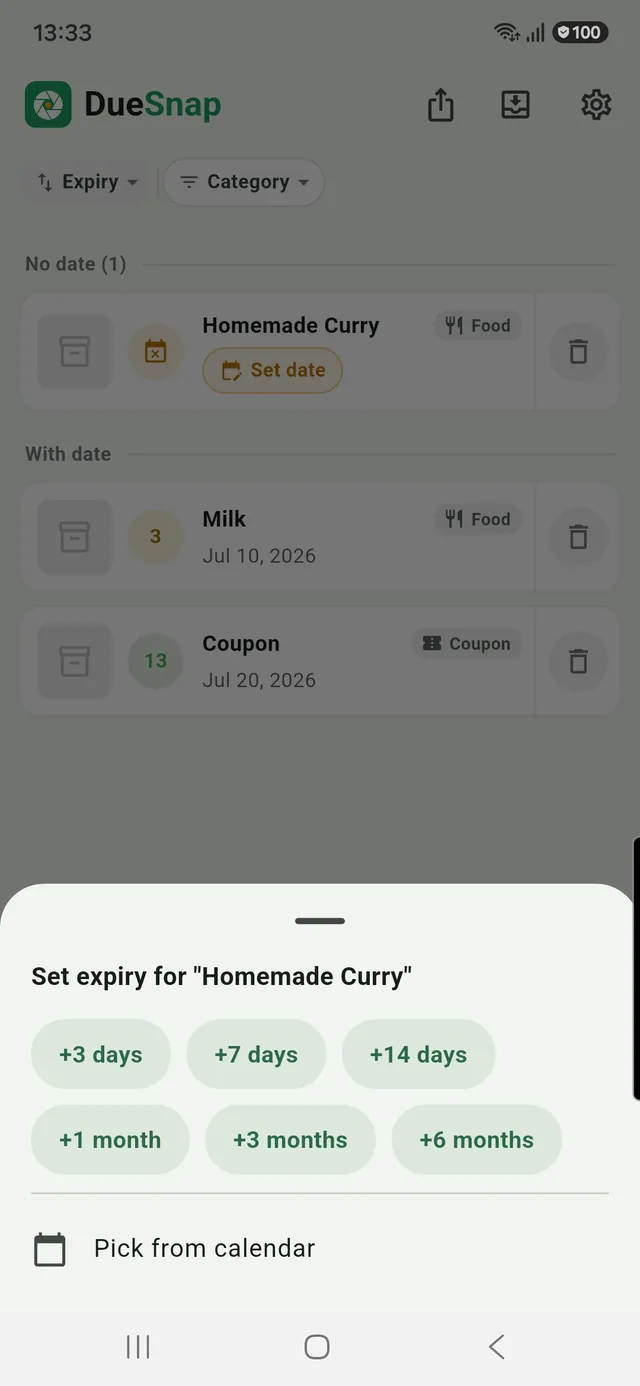
Task: Select the +3 days expiry chip
Action: tap(101, 1054)
